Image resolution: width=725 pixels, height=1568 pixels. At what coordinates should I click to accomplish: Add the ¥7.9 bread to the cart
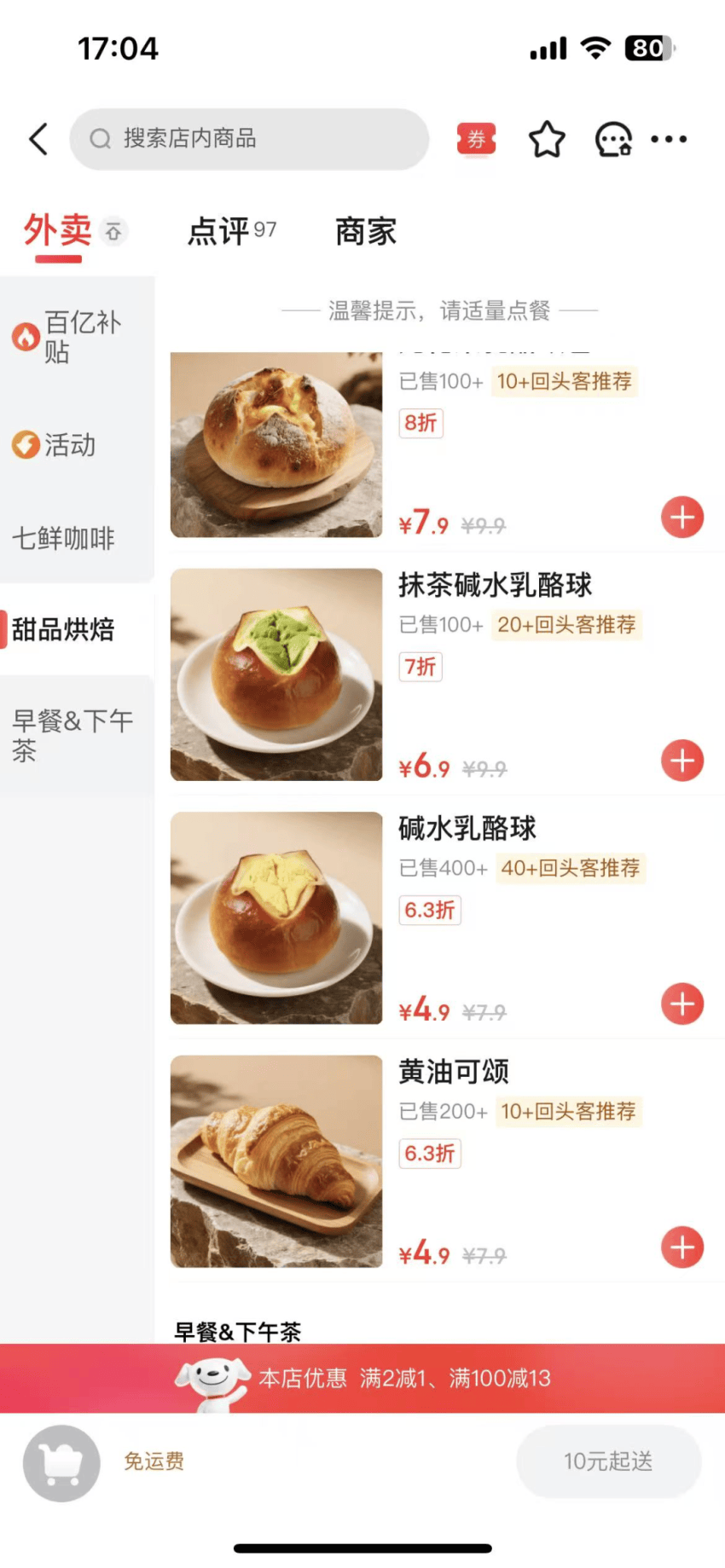coord(682,517)
